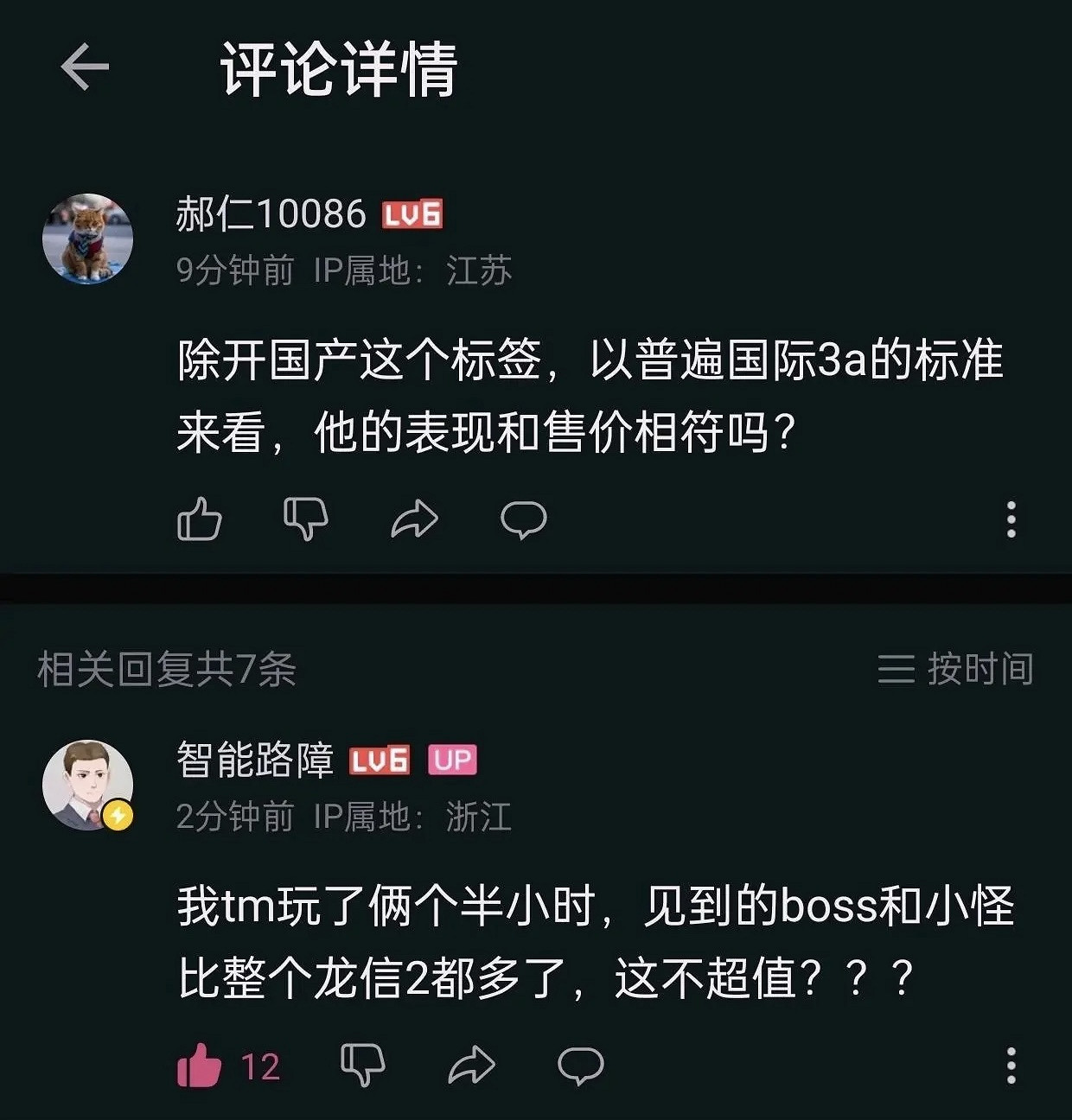Like 郝仁10086's comment
Viewport: 1072px width, 1120px height.
pos(199,519)
